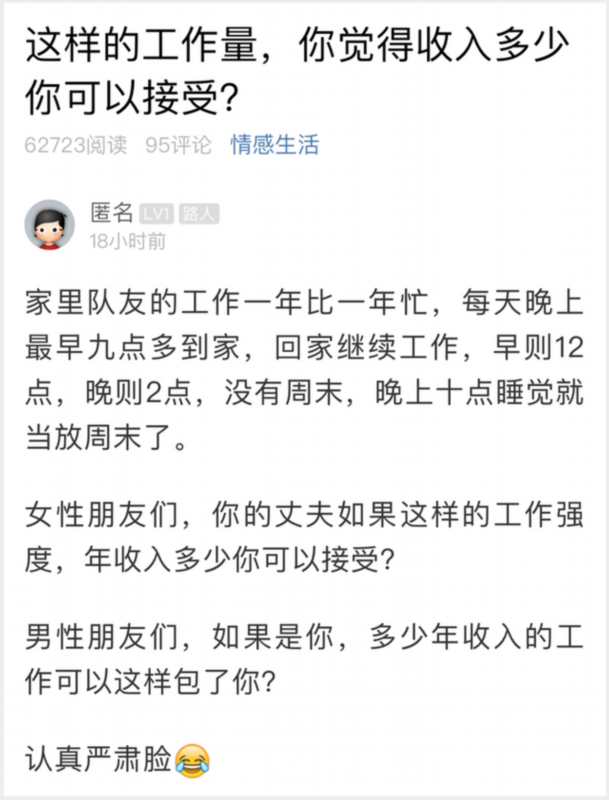Tap the 匿名 author's avatar
Image resolution: width=609 pixels, height=800 pixels.
click(49, 225)
